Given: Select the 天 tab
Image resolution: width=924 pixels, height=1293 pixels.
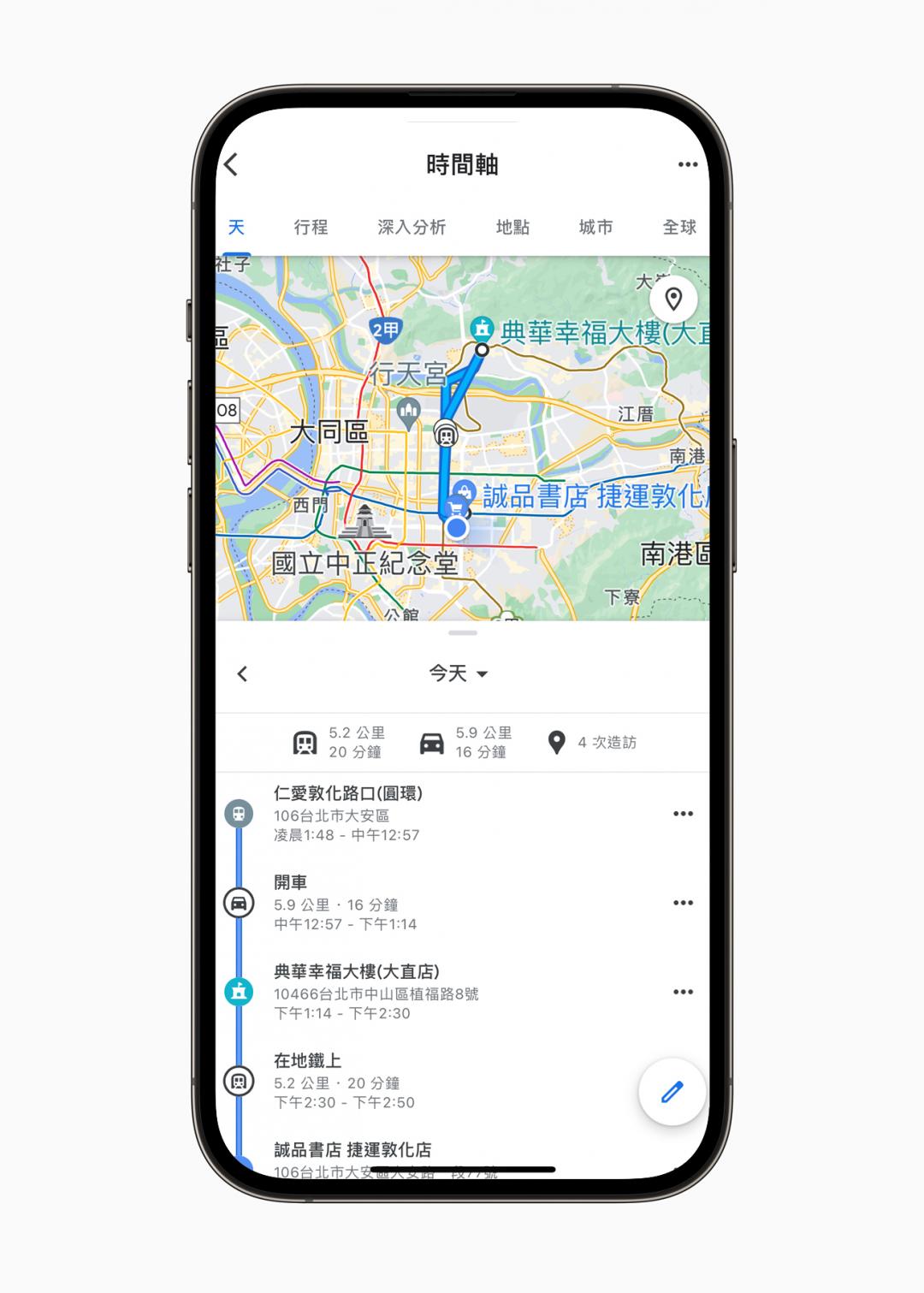Looking at the screenshot, I should point(236,227).
